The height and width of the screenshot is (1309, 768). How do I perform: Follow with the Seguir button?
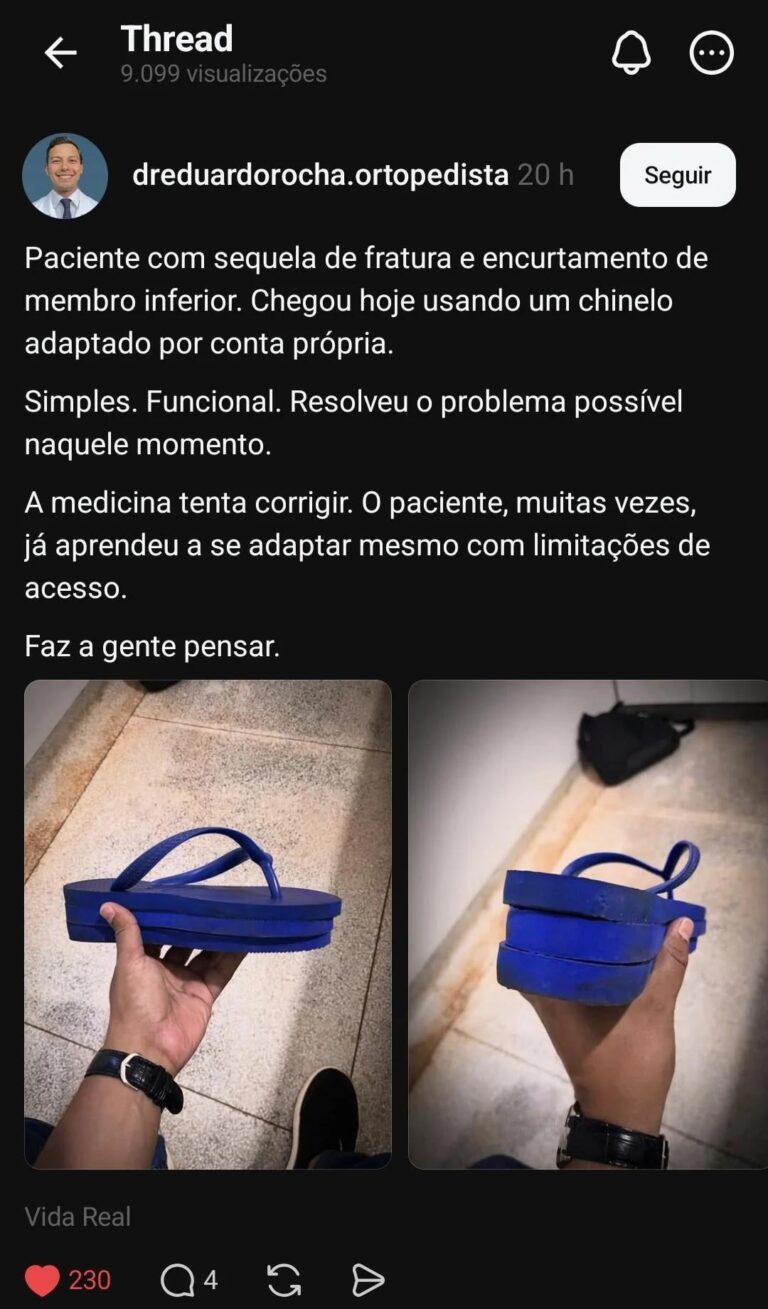(x=677, y=175)
